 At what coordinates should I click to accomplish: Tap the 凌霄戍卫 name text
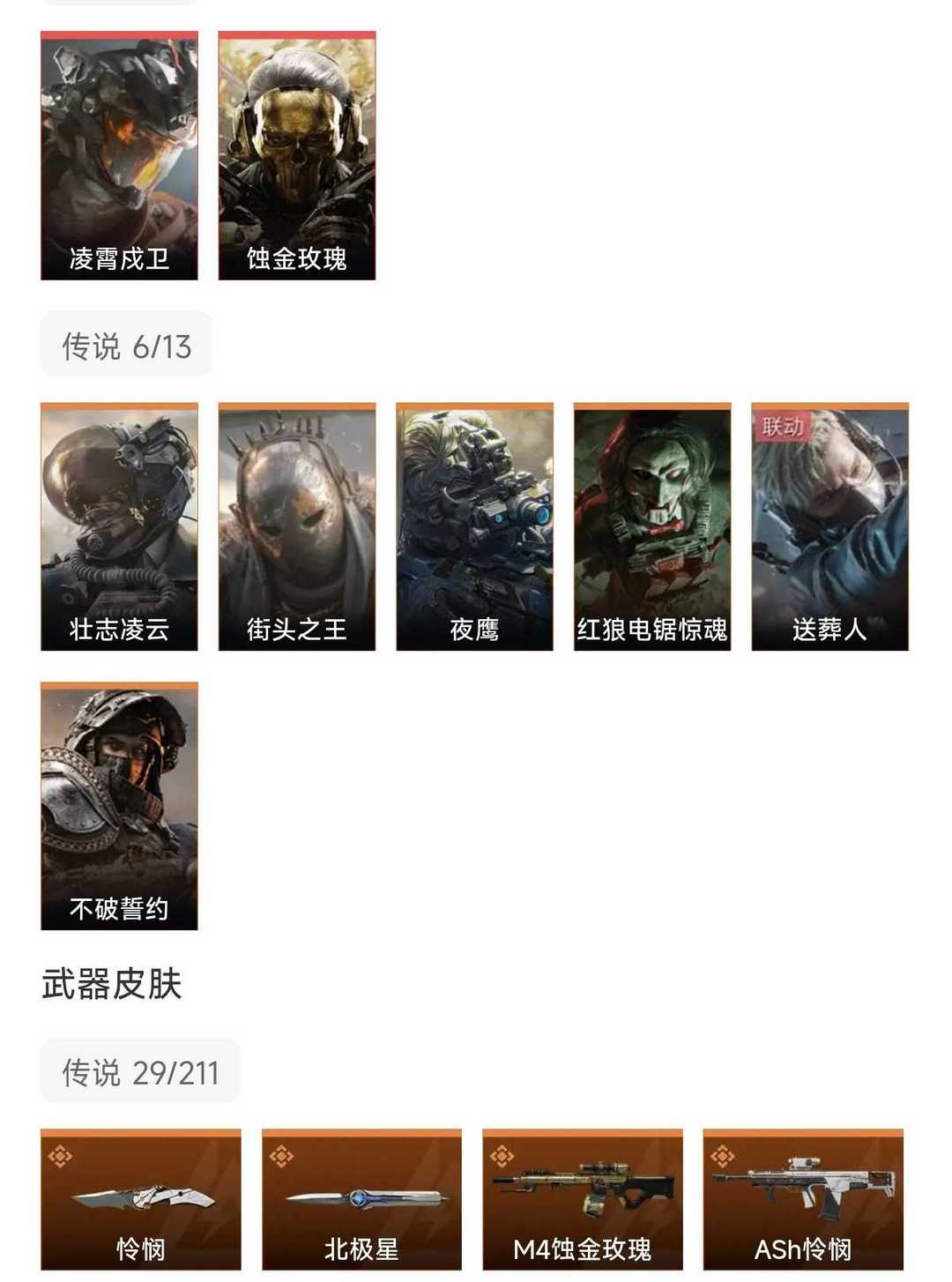(120, 257)
